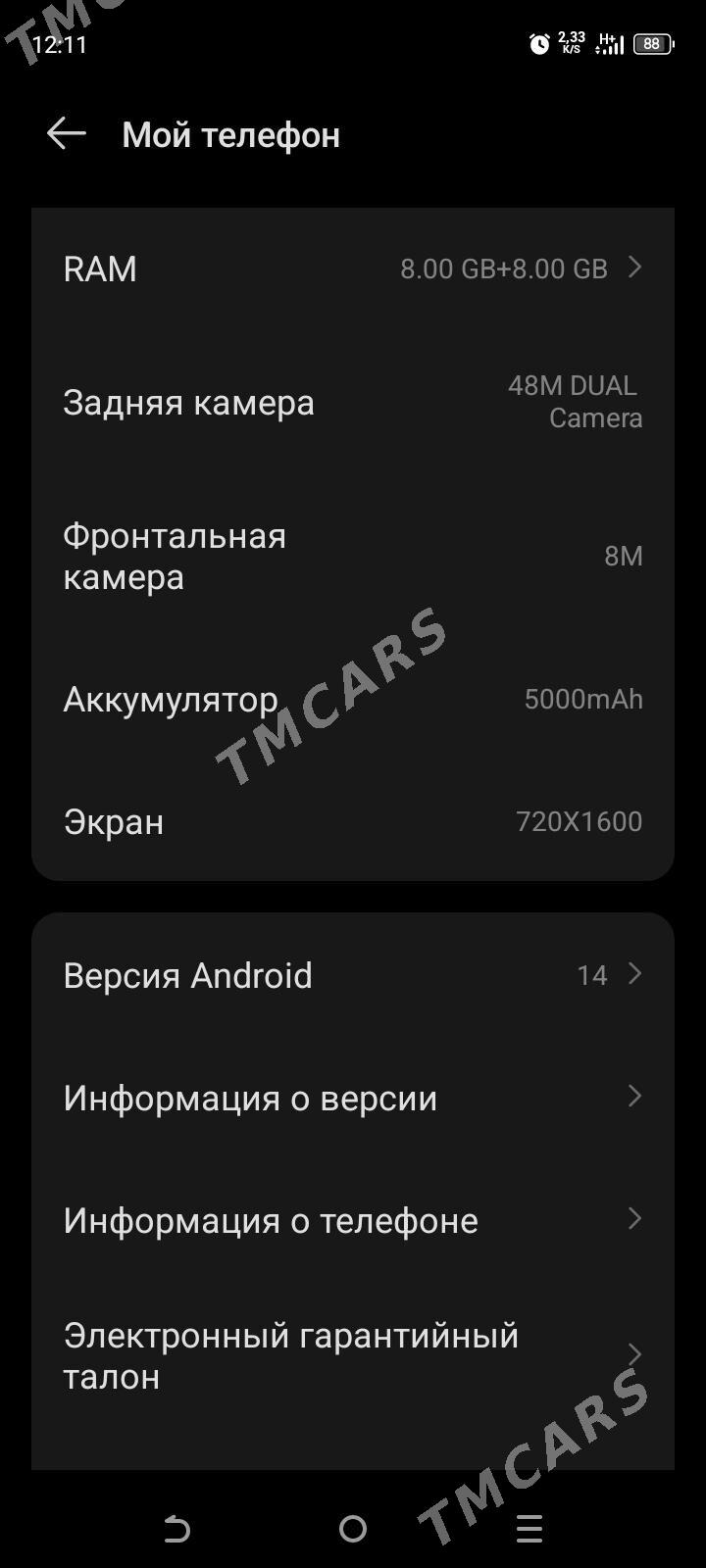Open recent apps from the navigation bar
Viewport: 706px width, 1568px height.
529,1529
